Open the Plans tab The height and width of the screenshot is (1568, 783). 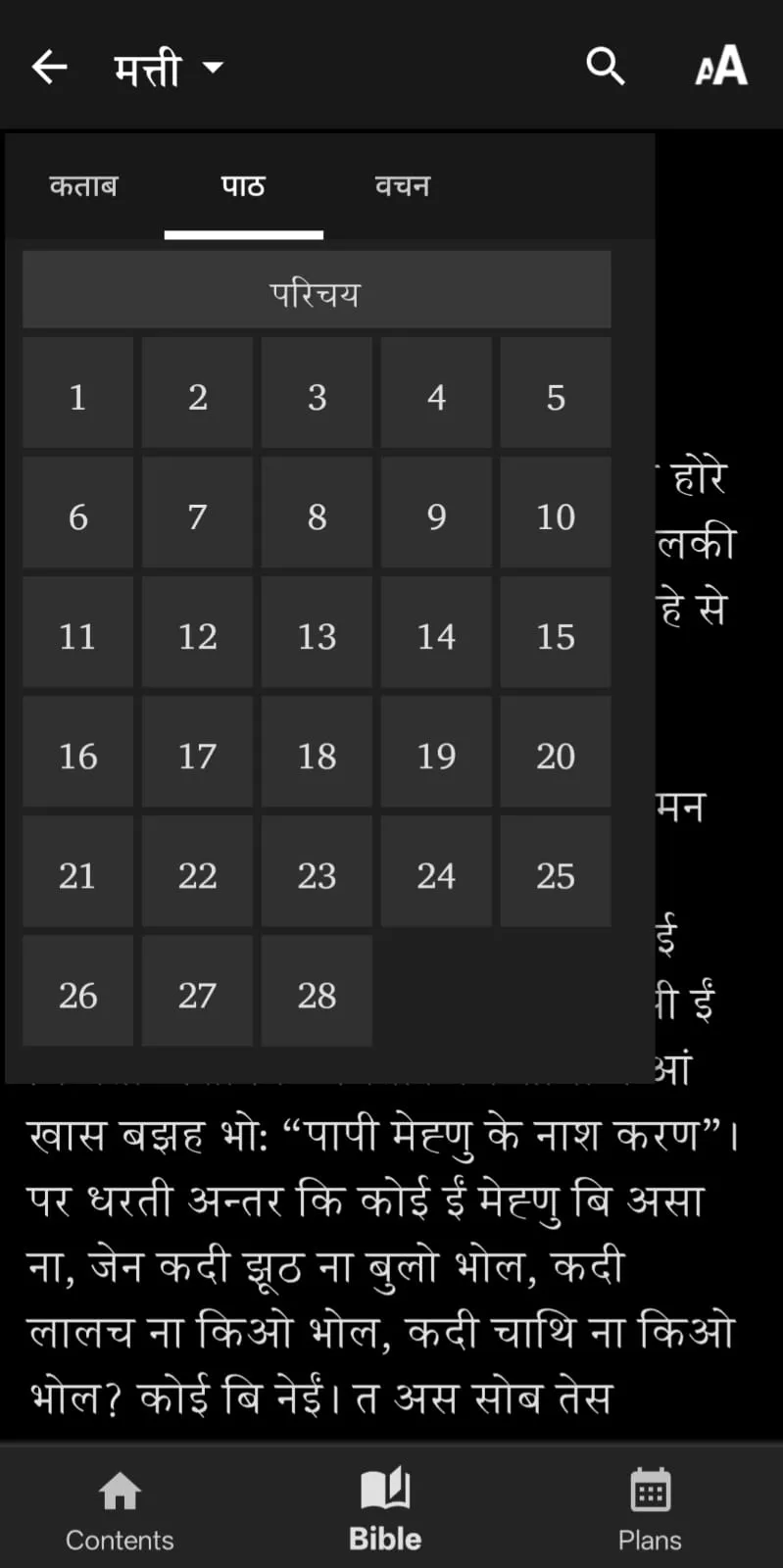pyautogui.click(x=650, y=1511)
